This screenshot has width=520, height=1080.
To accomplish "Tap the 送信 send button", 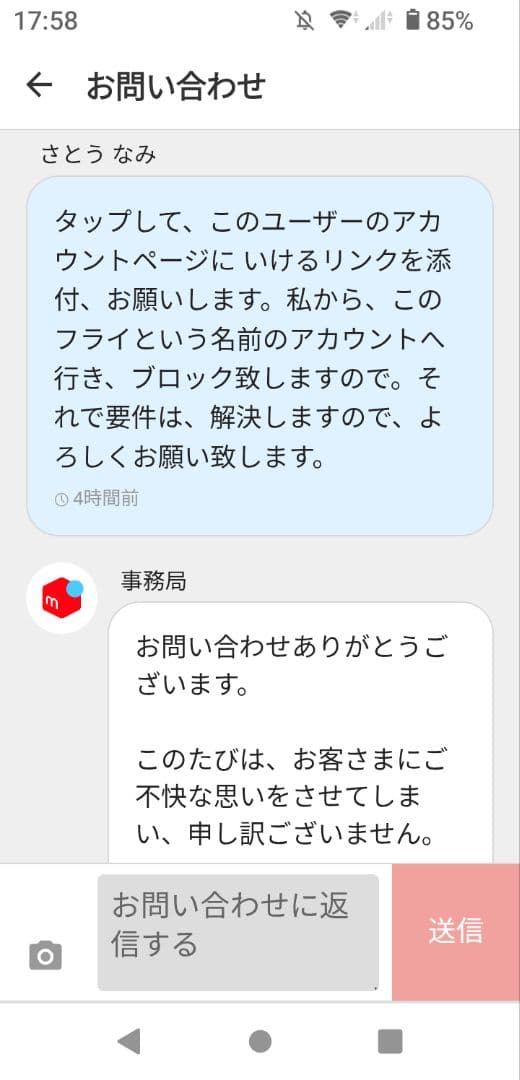I will (x=455, y=931).
